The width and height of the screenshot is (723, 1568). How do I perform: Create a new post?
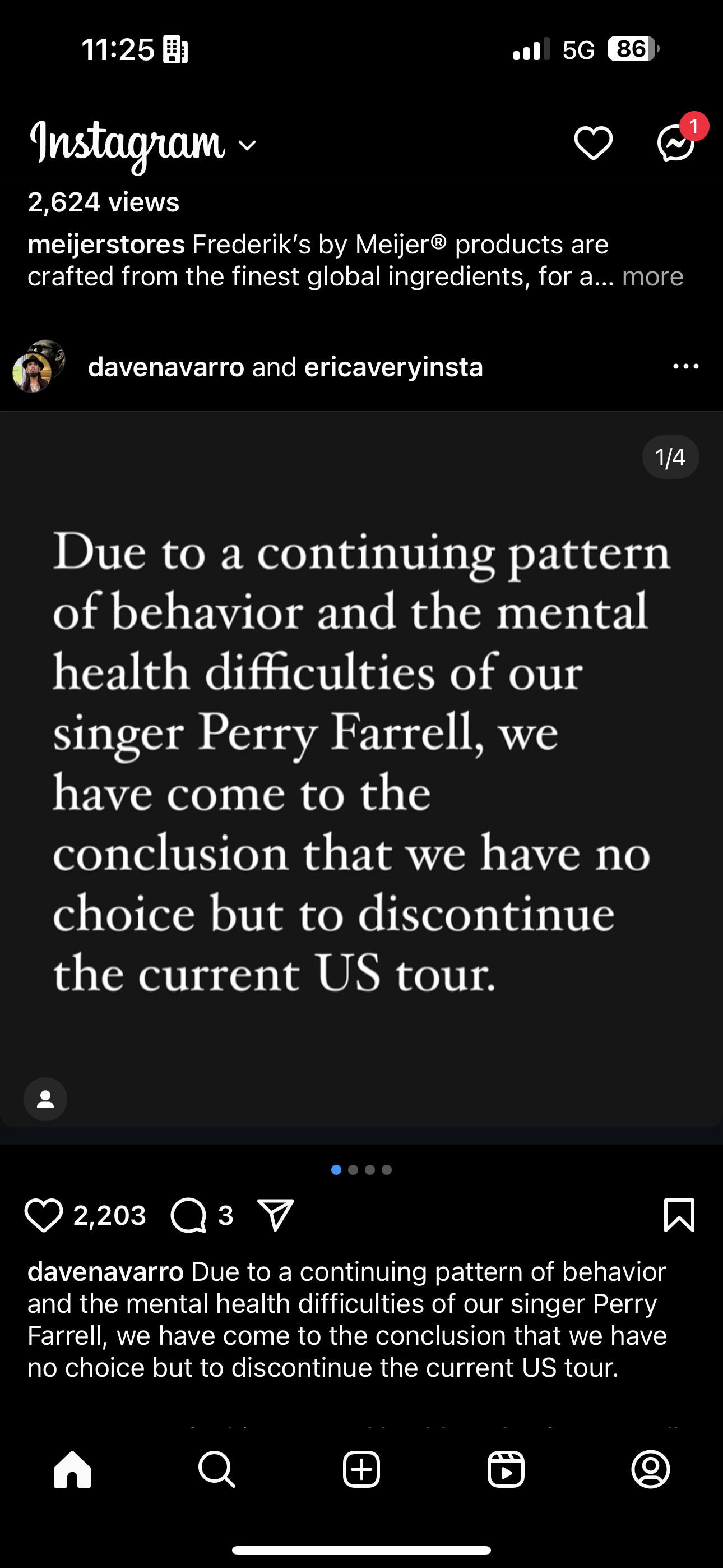[x=361, y=1469]
